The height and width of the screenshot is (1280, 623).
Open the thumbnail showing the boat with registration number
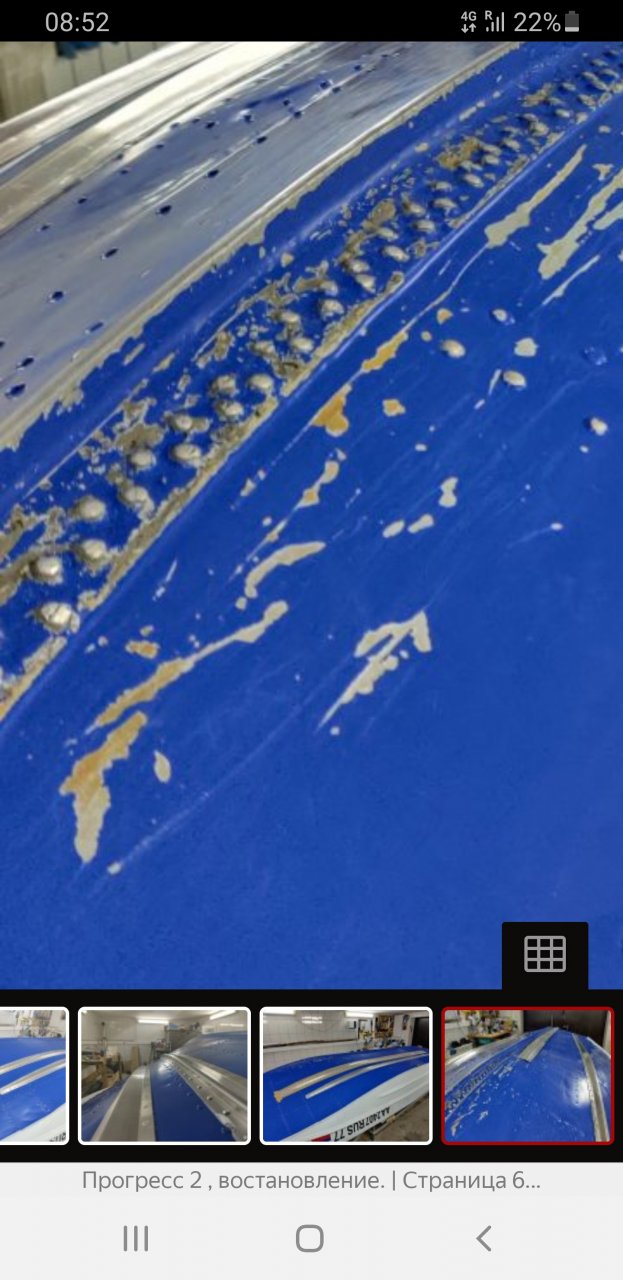pos(346,1075)
